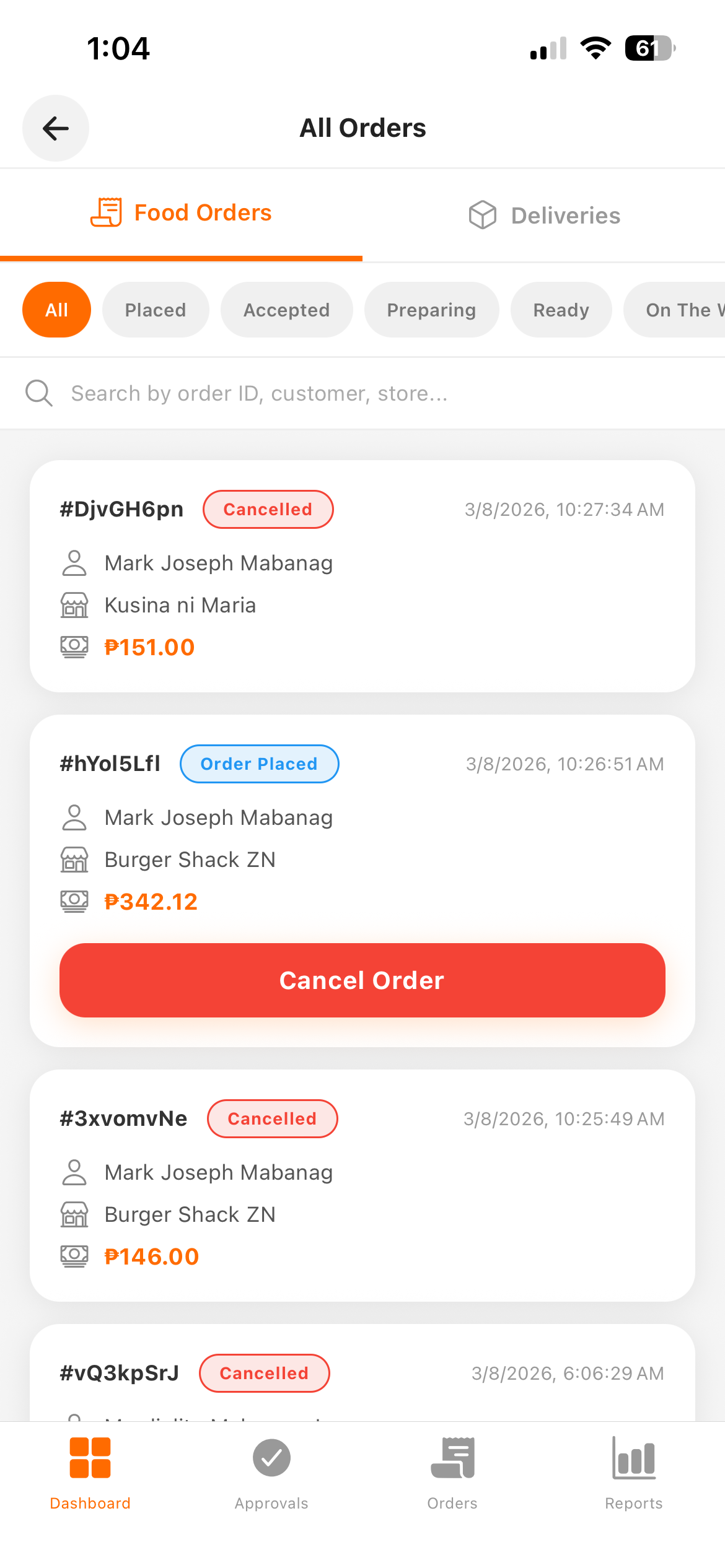
Task: Choose the Ready status filter
Action: point(560,310)
